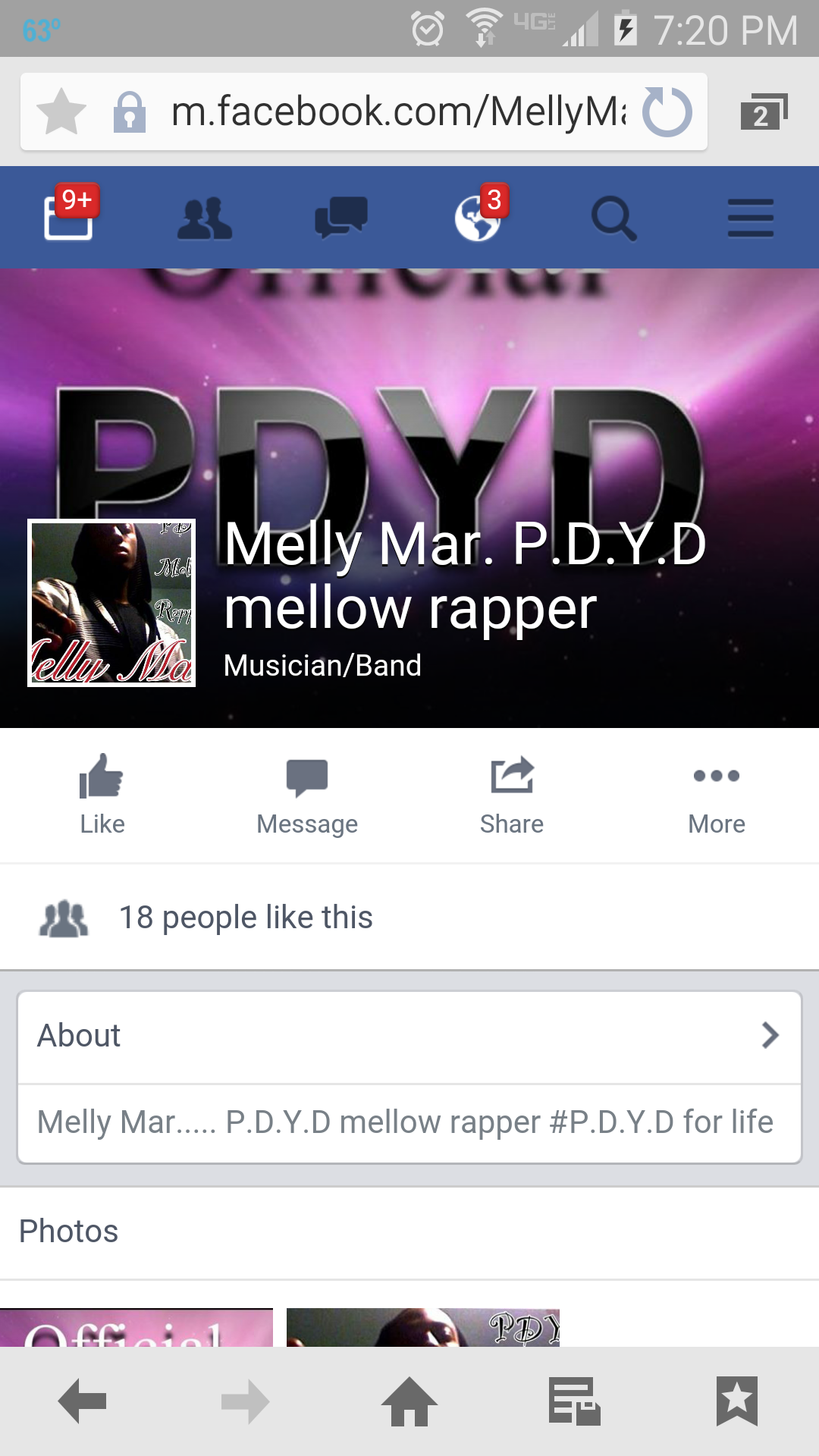Open the browser saved bookmarks list
This screenshot has width=819, height=1456.
pyautogui.click(x=737, y=1401)
